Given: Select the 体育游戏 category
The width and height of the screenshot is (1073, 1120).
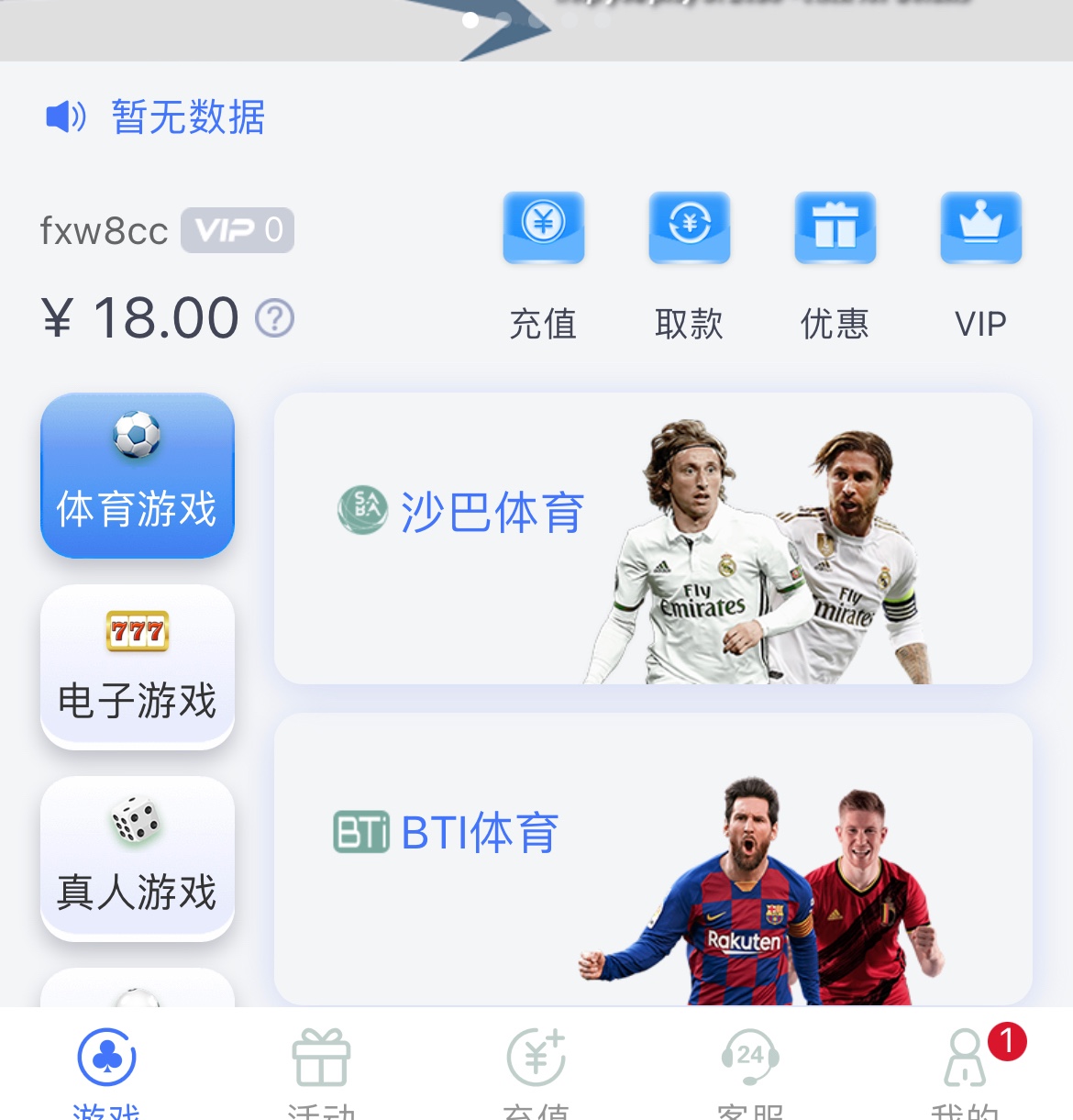Looking at the screenshot, I should tap(138, 475).
